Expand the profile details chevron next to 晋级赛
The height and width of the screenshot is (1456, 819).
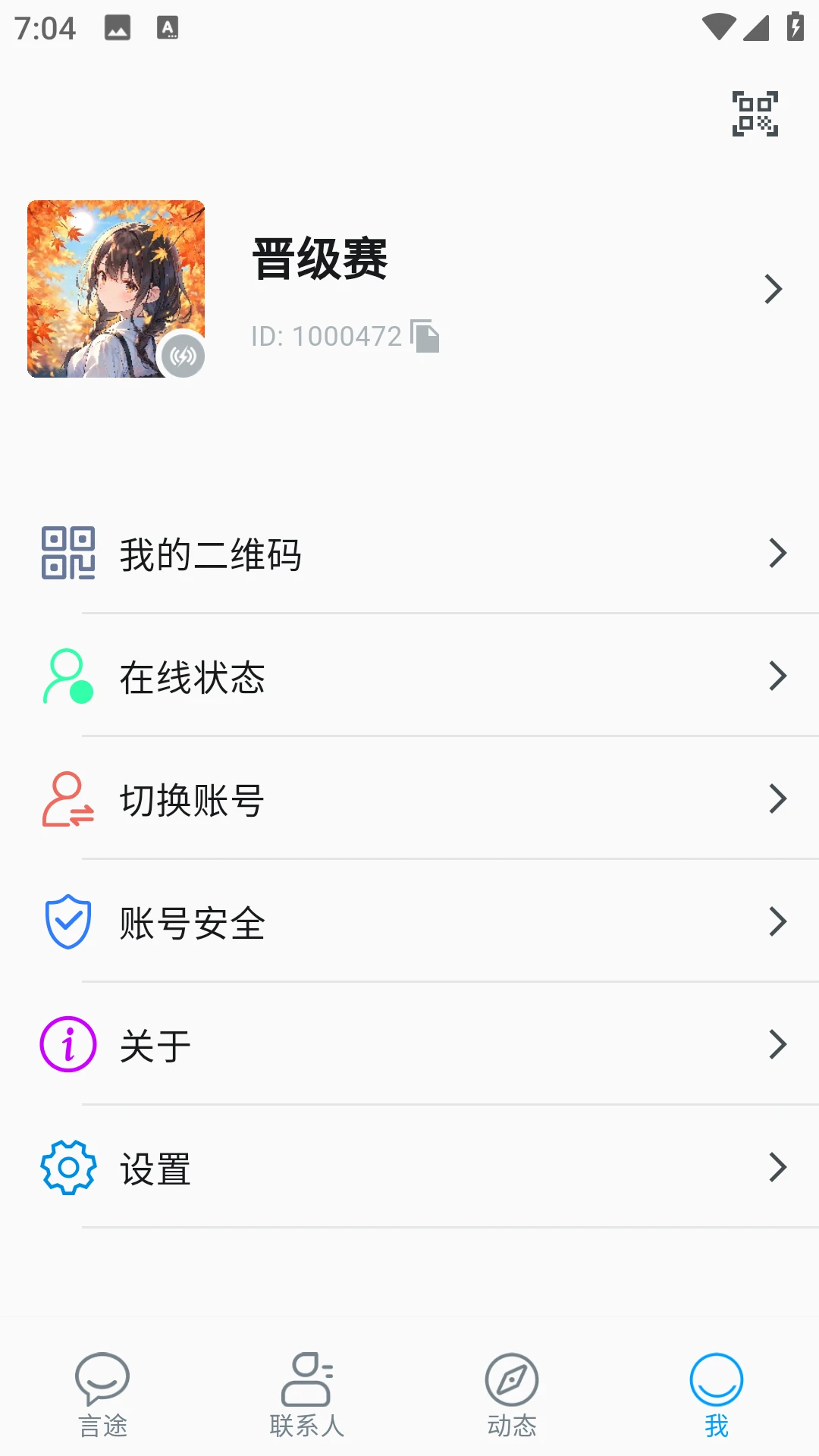(x=773, y=290)
